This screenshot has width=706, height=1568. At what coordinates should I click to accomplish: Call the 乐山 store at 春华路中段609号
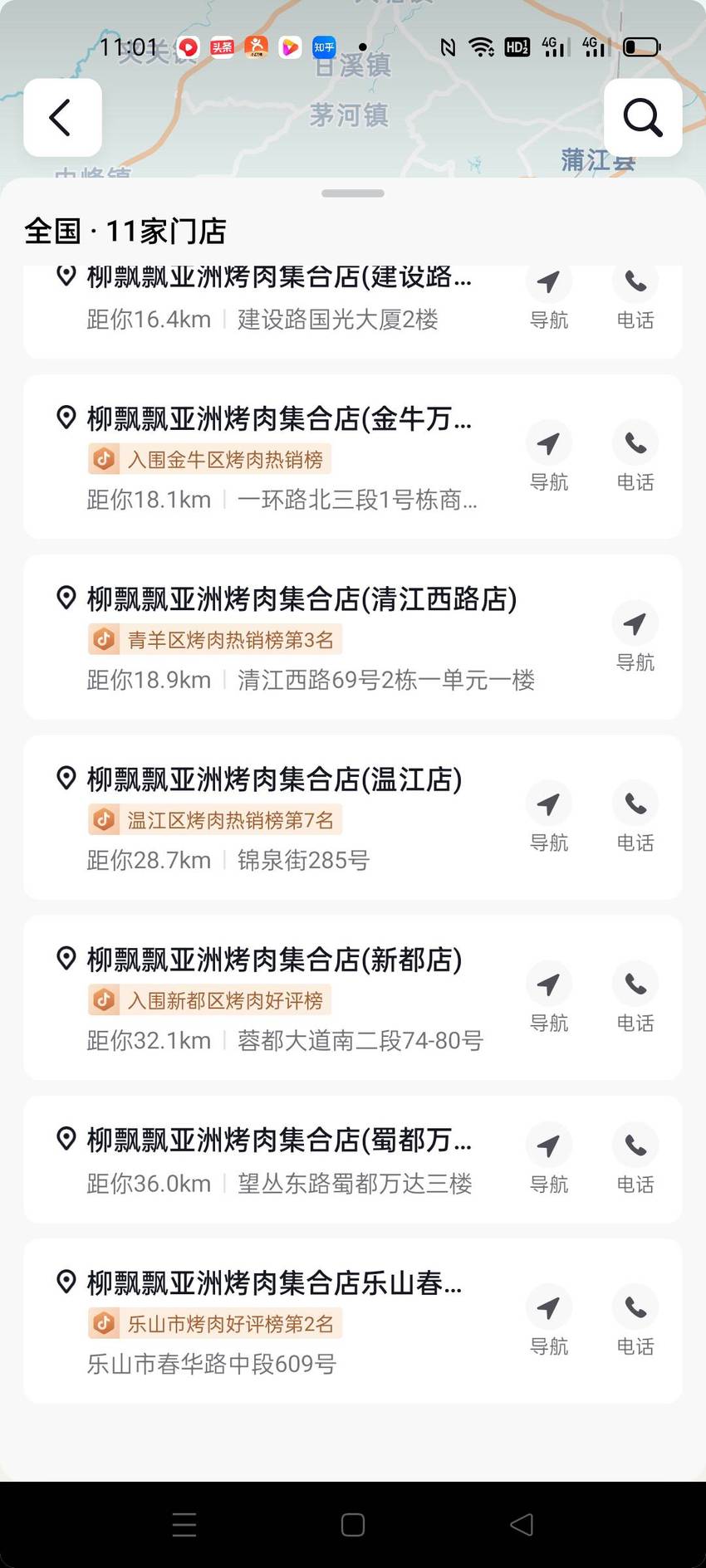[x=635, y=1321]
